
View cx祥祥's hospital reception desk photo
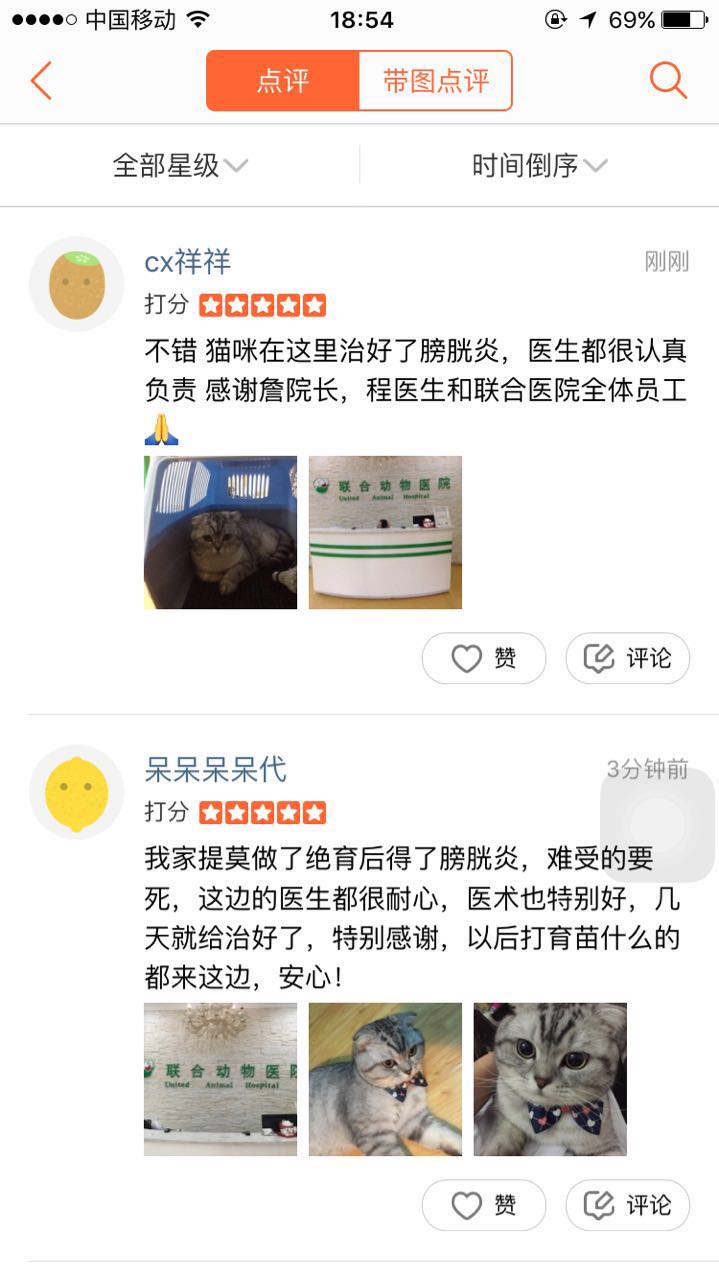click(385, 532)
